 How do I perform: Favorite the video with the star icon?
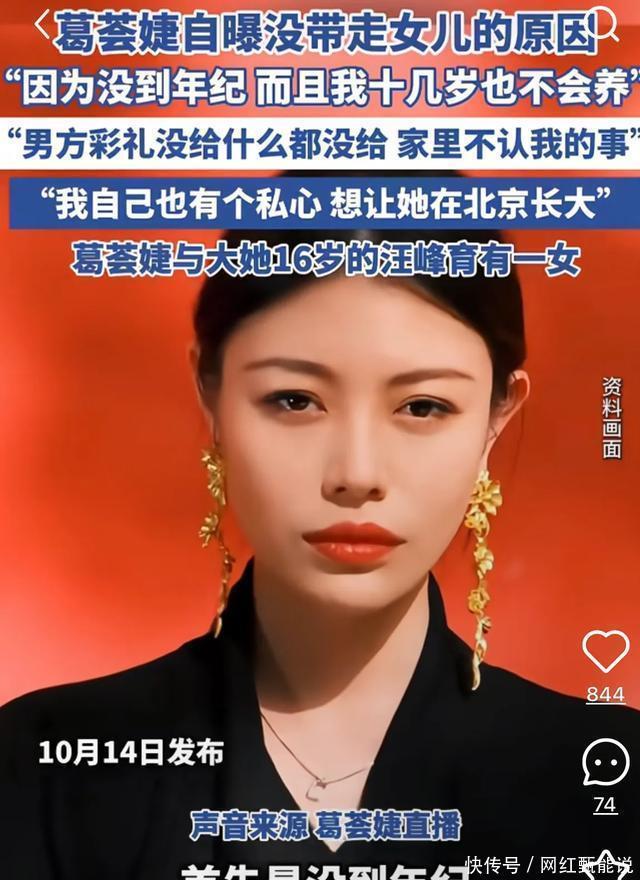coord(605,866)
